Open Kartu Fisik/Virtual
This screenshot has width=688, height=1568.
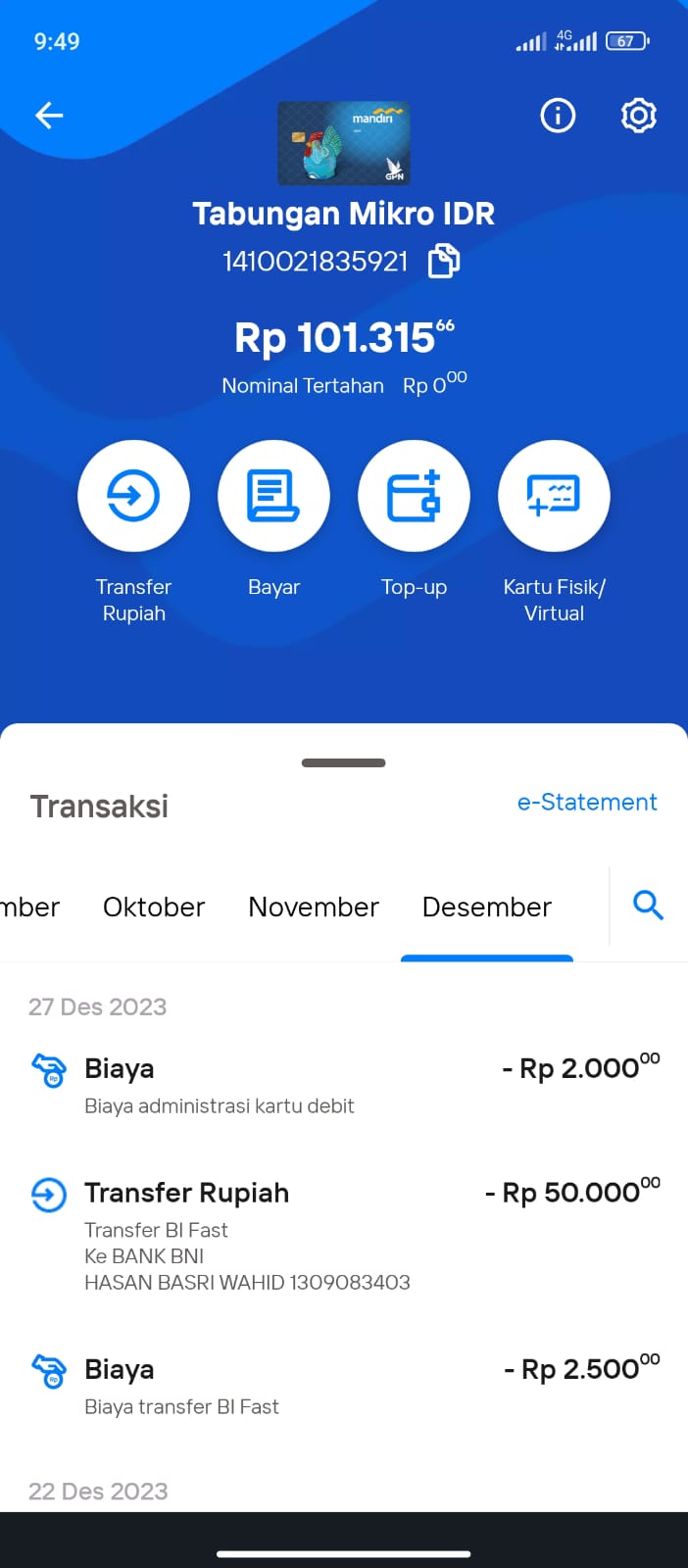pos(554,496)
